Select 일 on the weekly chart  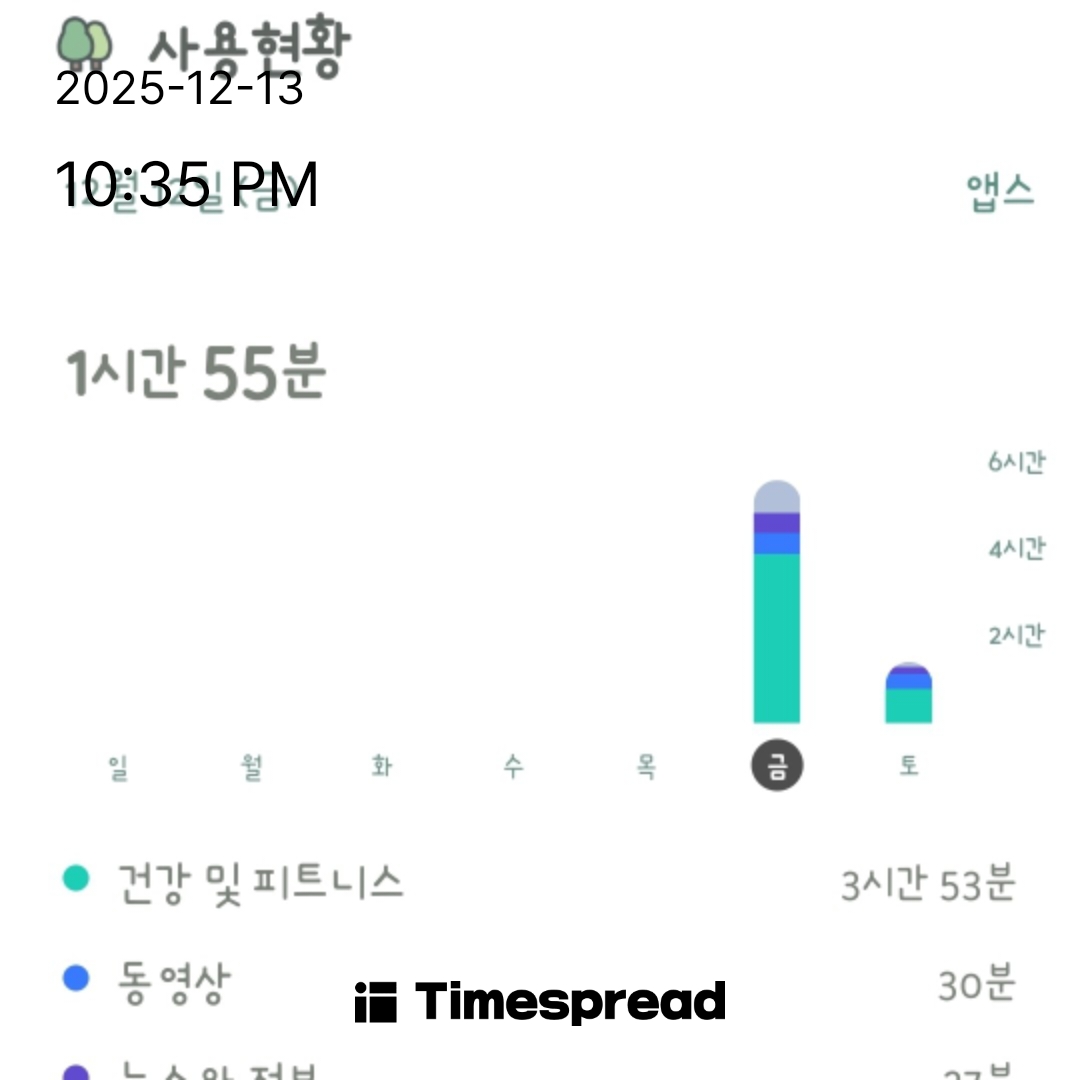(118, 767)
